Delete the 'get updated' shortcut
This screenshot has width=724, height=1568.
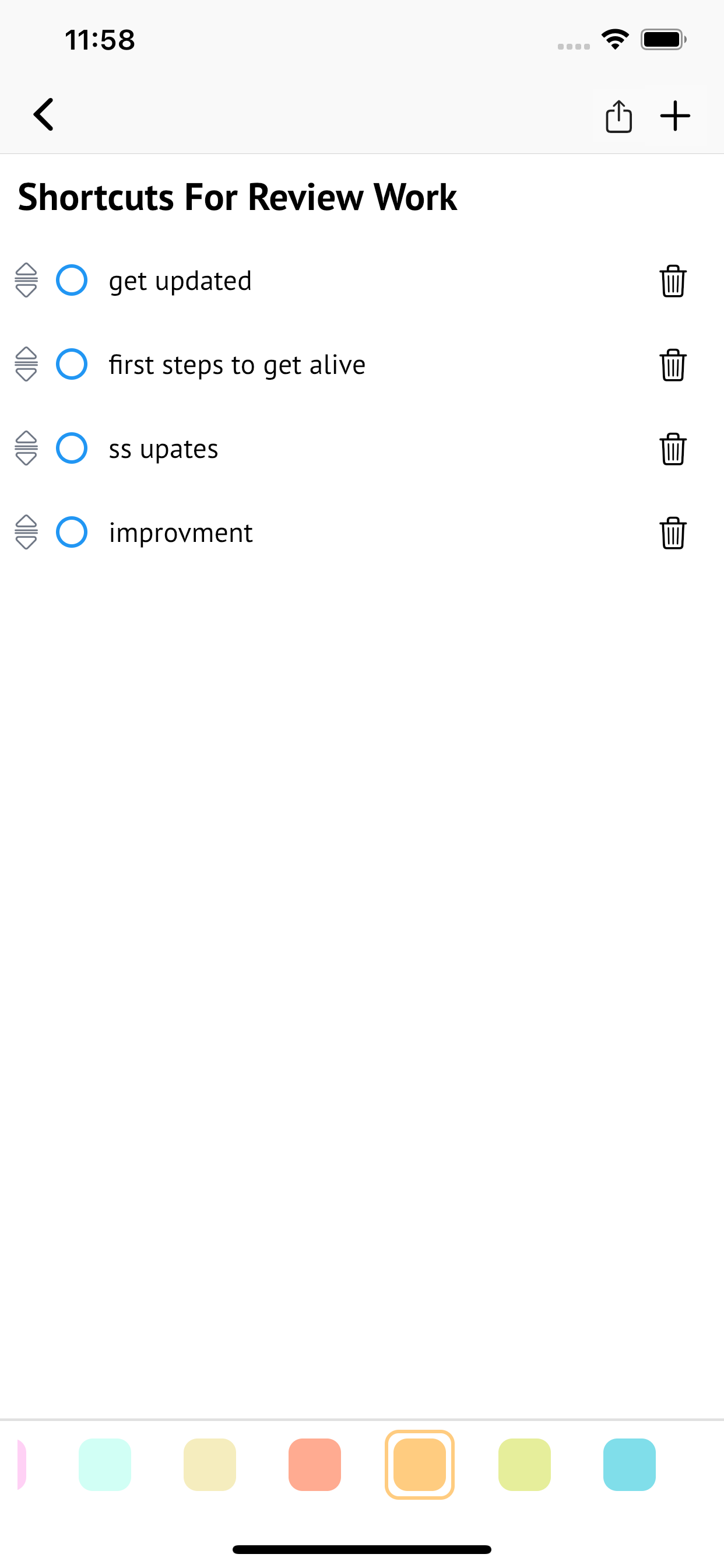click(672, 281)
